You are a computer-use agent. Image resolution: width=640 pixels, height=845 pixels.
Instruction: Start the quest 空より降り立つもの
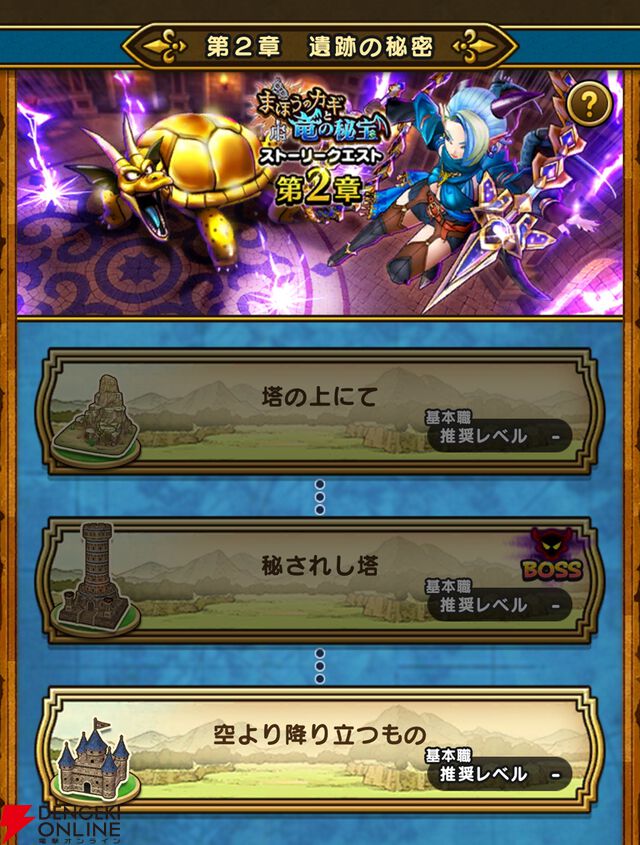(x=318, y=748)
